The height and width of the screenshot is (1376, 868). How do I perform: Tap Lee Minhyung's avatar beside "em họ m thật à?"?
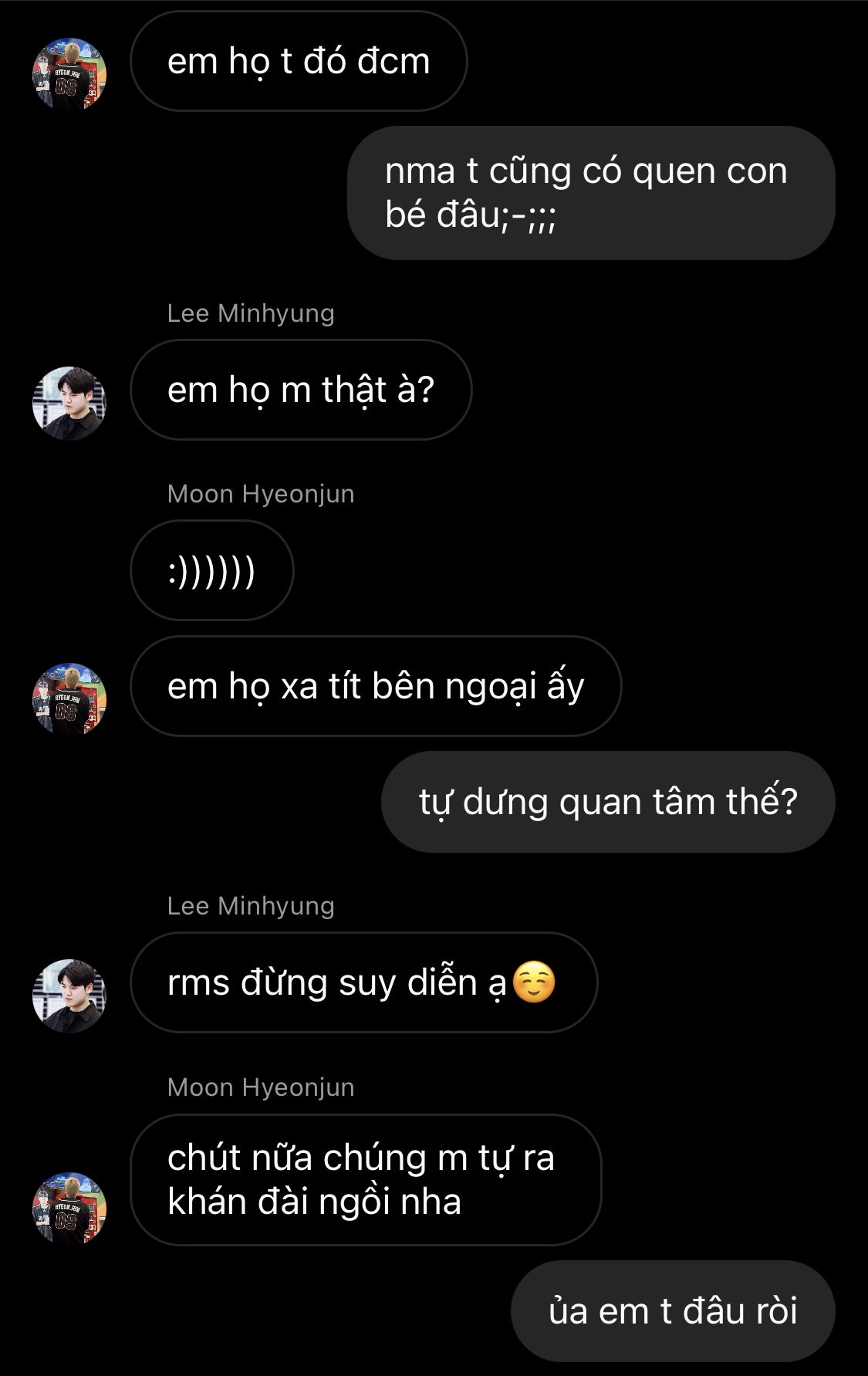point(69,403)
